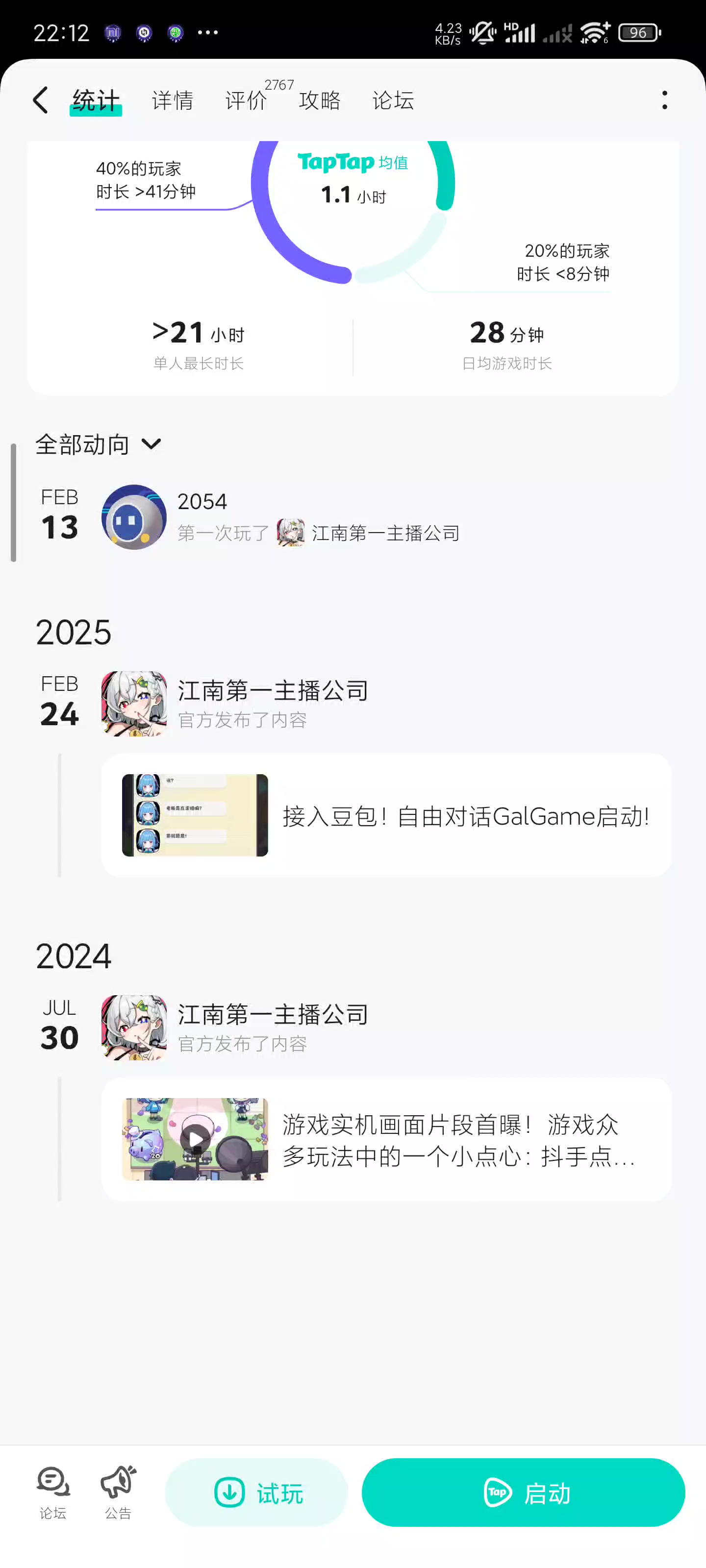Tap the 试玩 trial play button
Screen dimensions: 706x1568
point(256,1492)
